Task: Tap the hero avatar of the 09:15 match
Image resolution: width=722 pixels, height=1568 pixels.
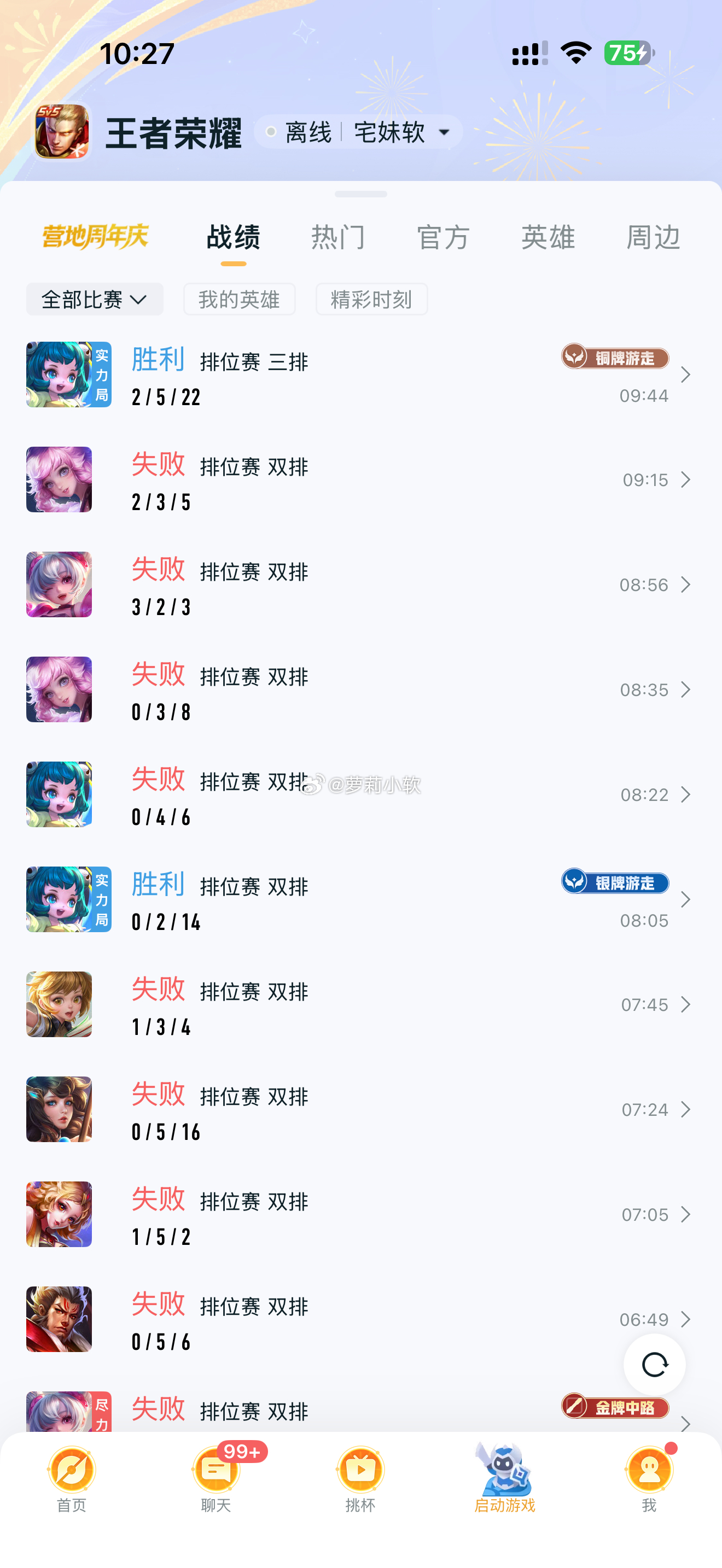Action: point(59,479)
